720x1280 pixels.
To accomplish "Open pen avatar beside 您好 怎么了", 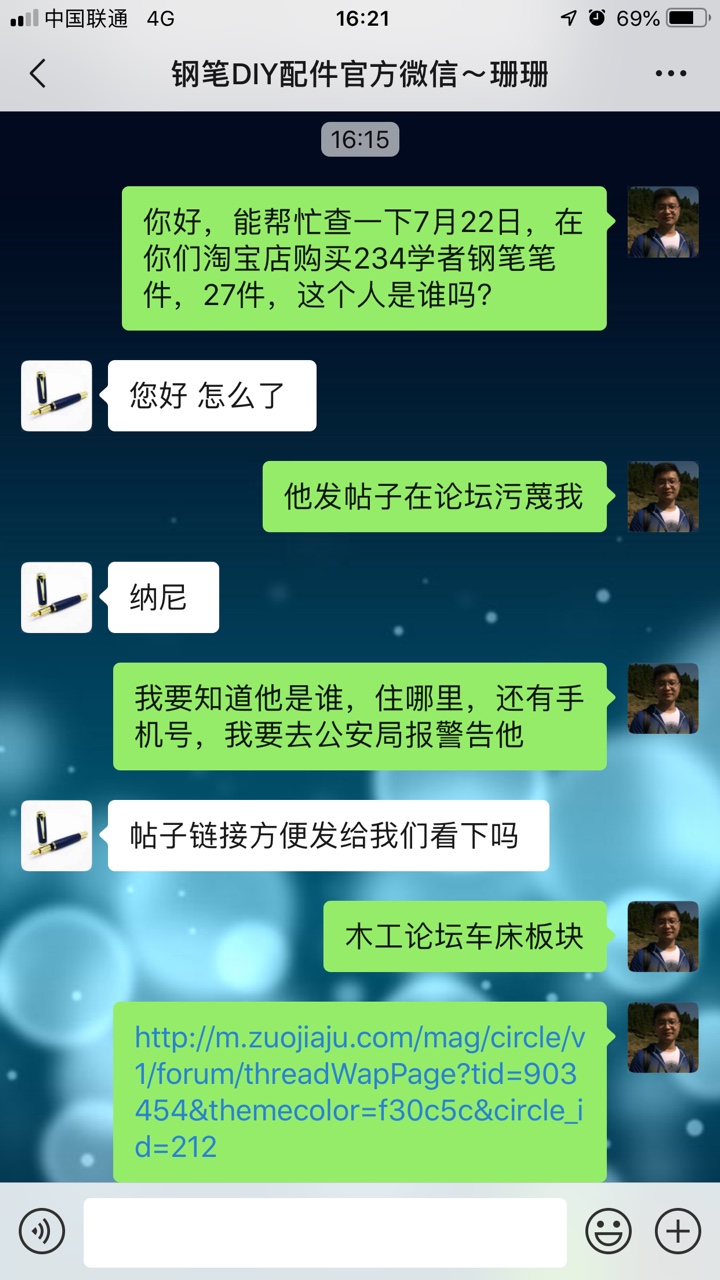I will (x=56, y=396).
